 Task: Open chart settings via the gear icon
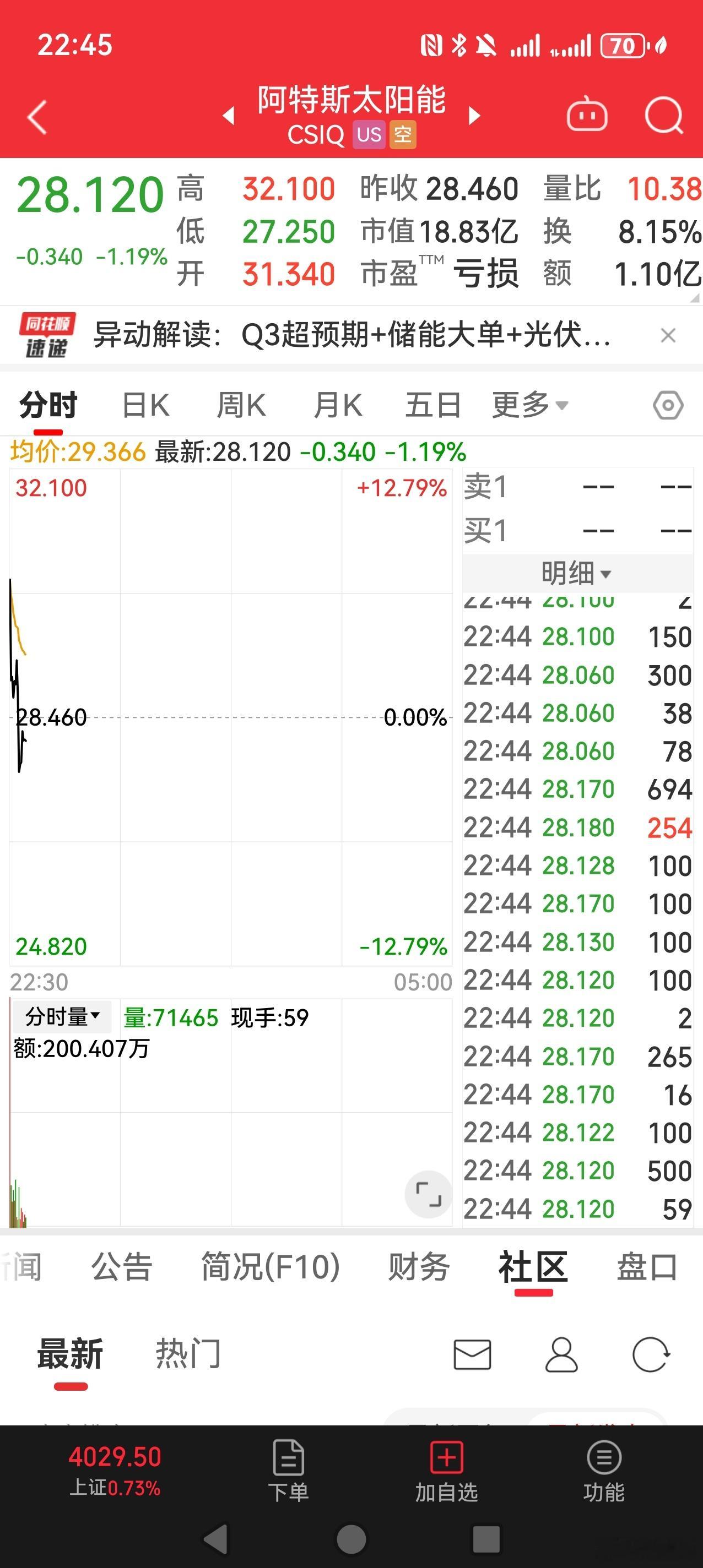(x=667, y=404)
